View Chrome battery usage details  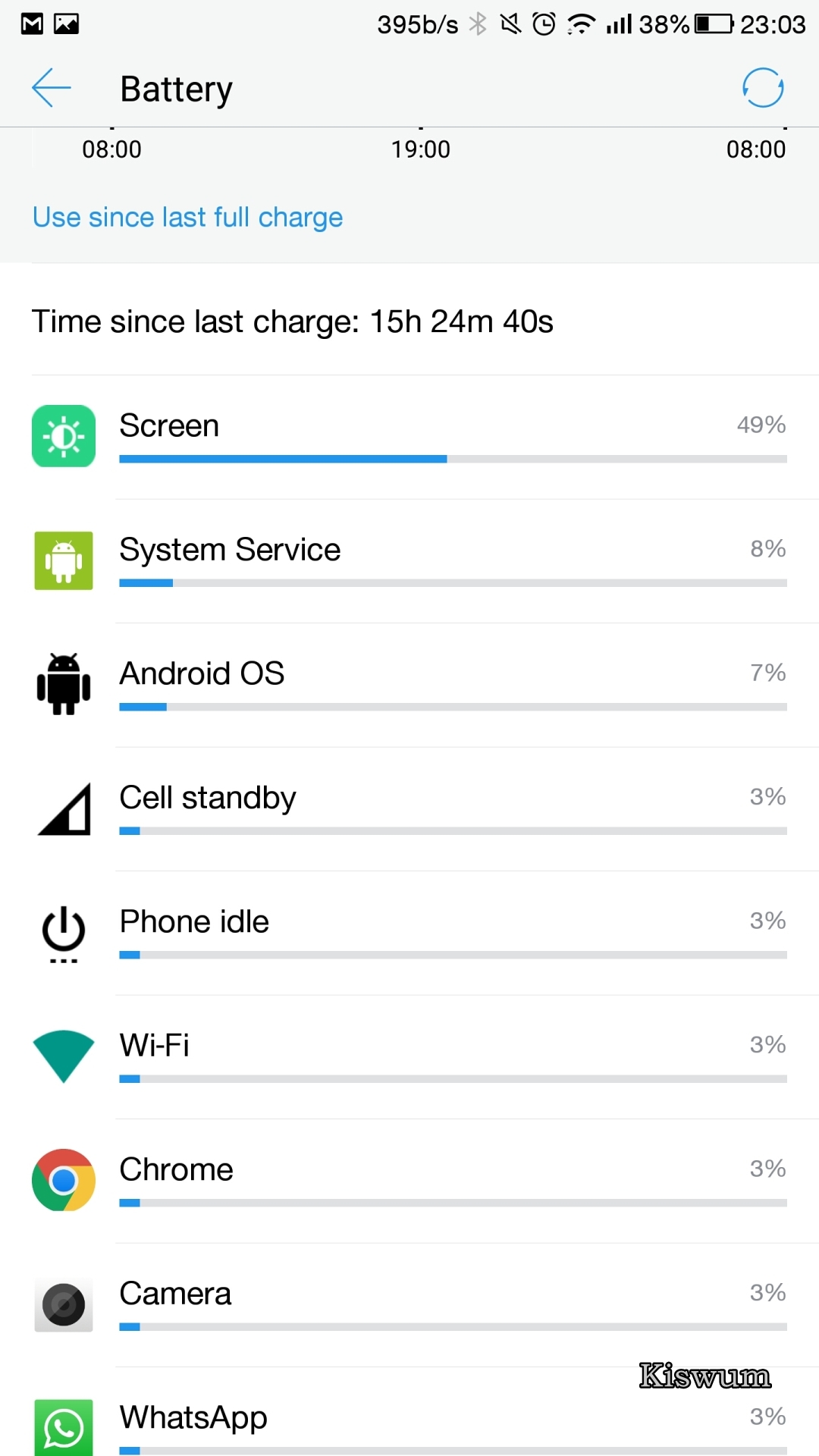409,1181
